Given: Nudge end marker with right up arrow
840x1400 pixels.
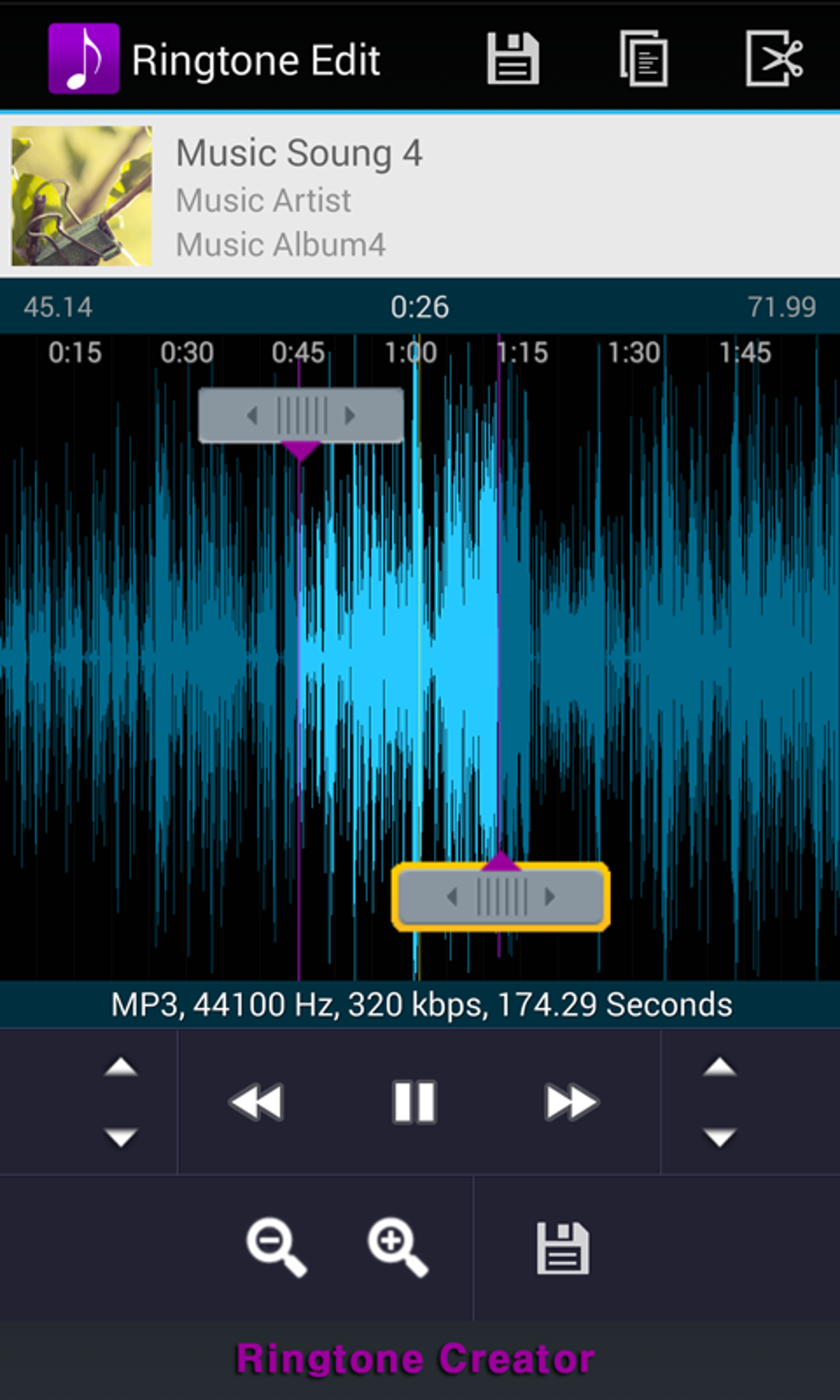Looking at the screenshot, I should (x=719, y=1067).
